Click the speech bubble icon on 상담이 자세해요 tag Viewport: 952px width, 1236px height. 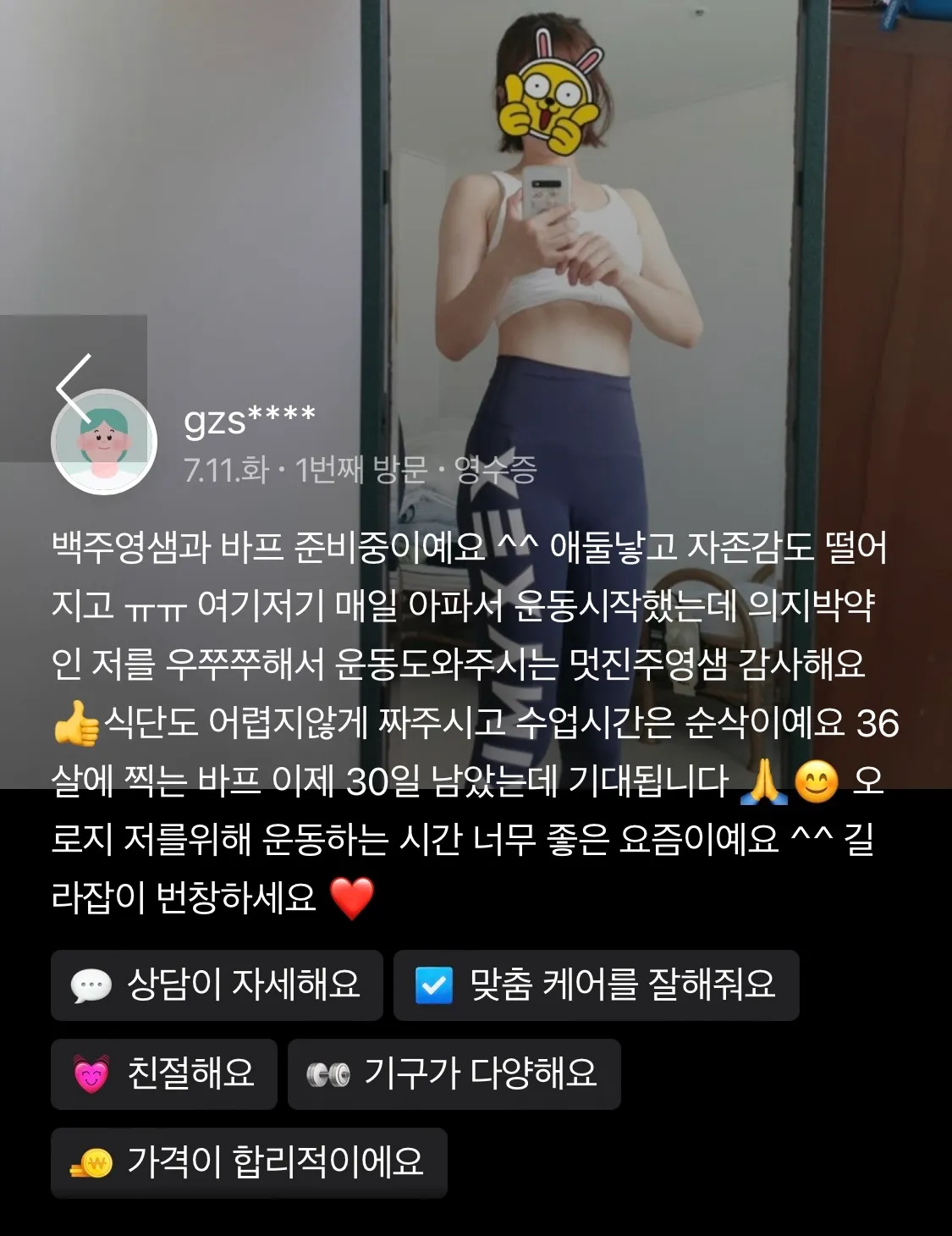(91, 985)
